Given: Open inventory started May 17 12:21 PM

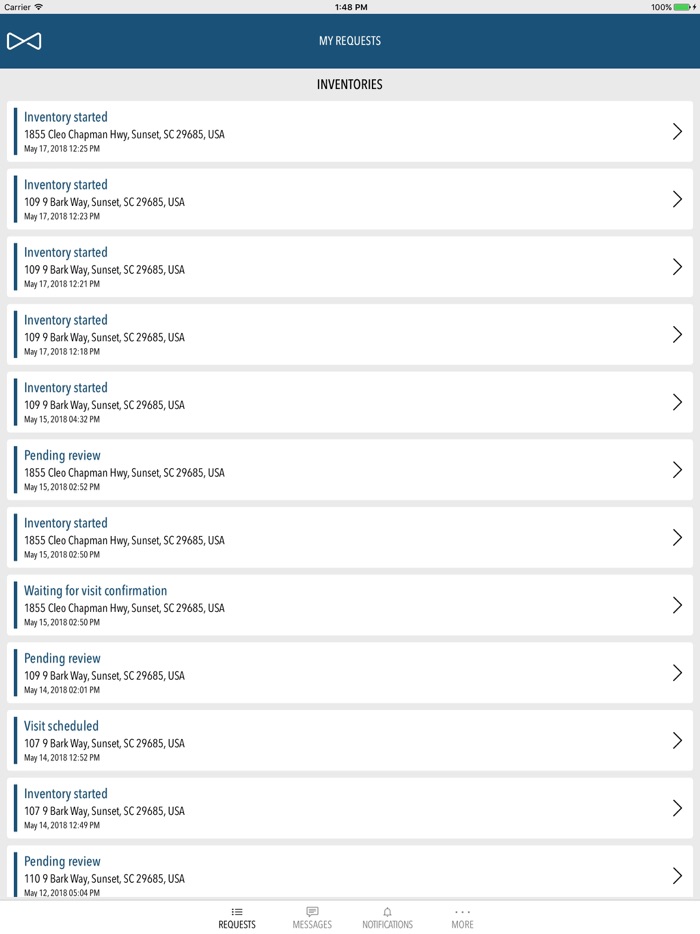Looking at the screenshot, I should pos(349,268).
